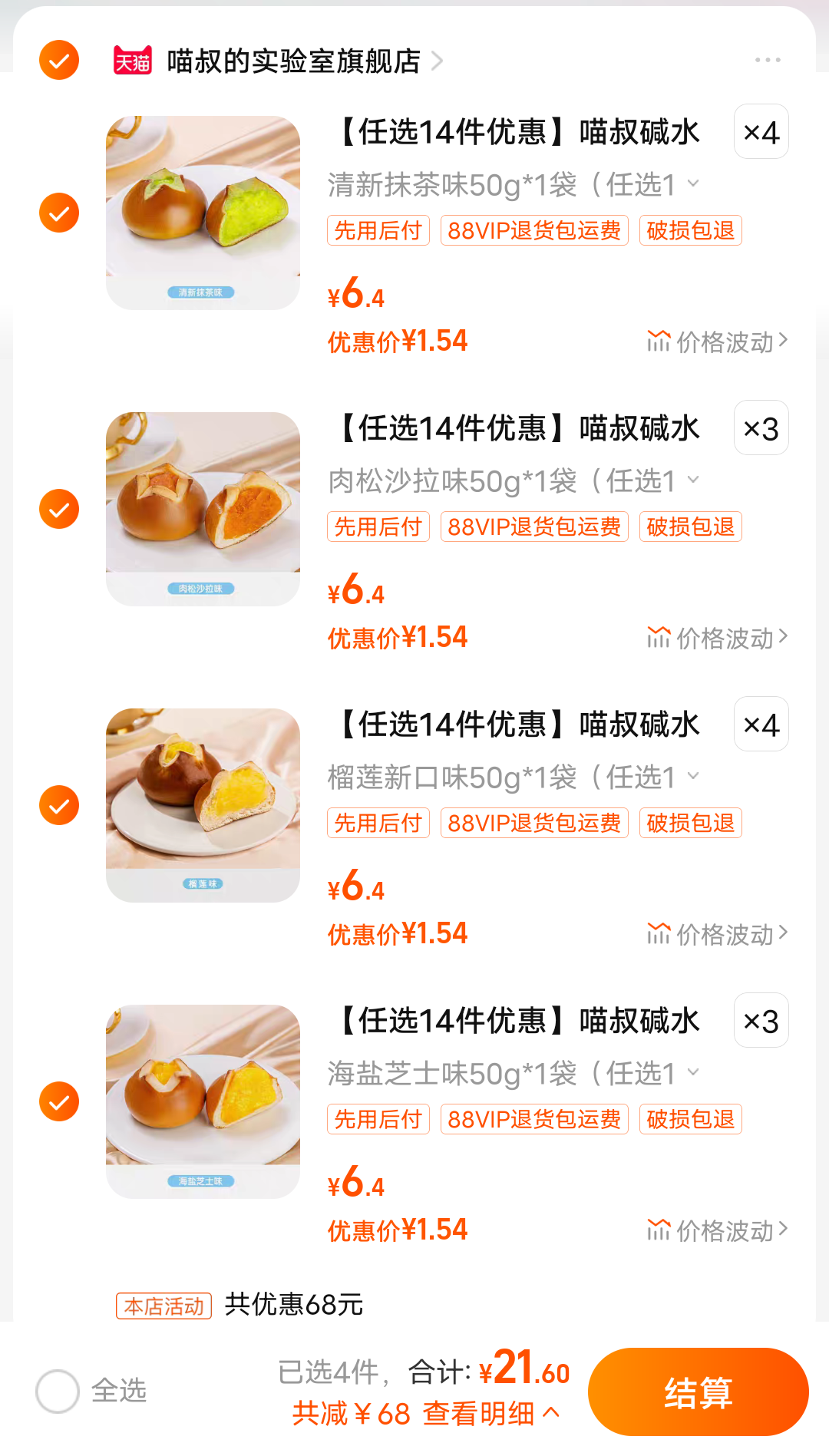
Task: Click the ×4 quantity control on durian item
Action: click(760, 724)
